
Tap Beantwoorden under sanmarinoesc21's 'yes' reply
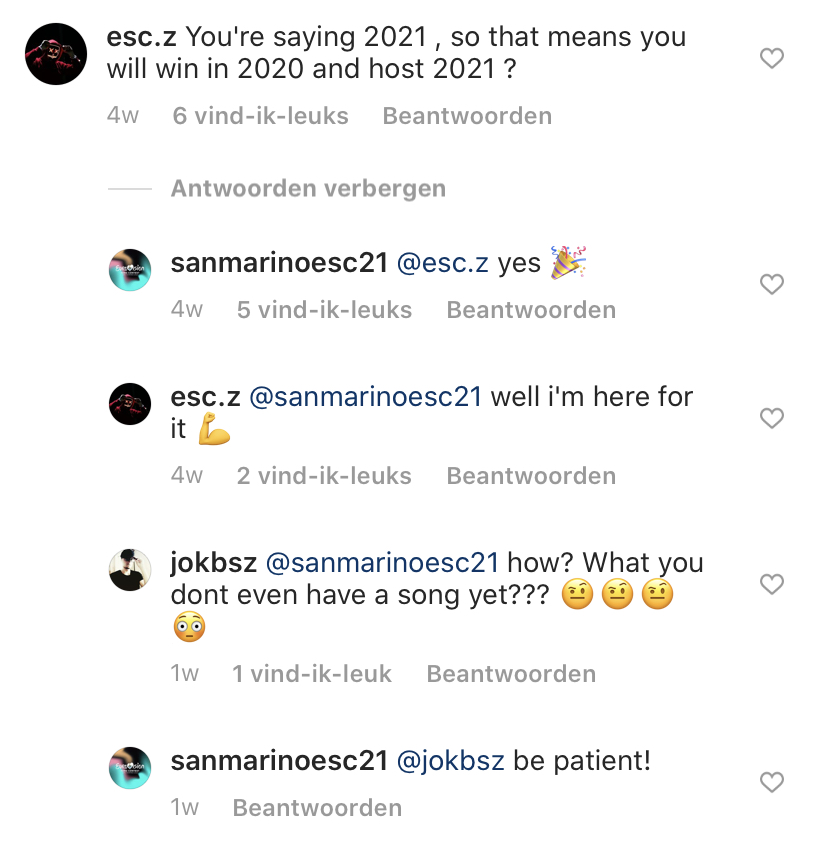531,310
